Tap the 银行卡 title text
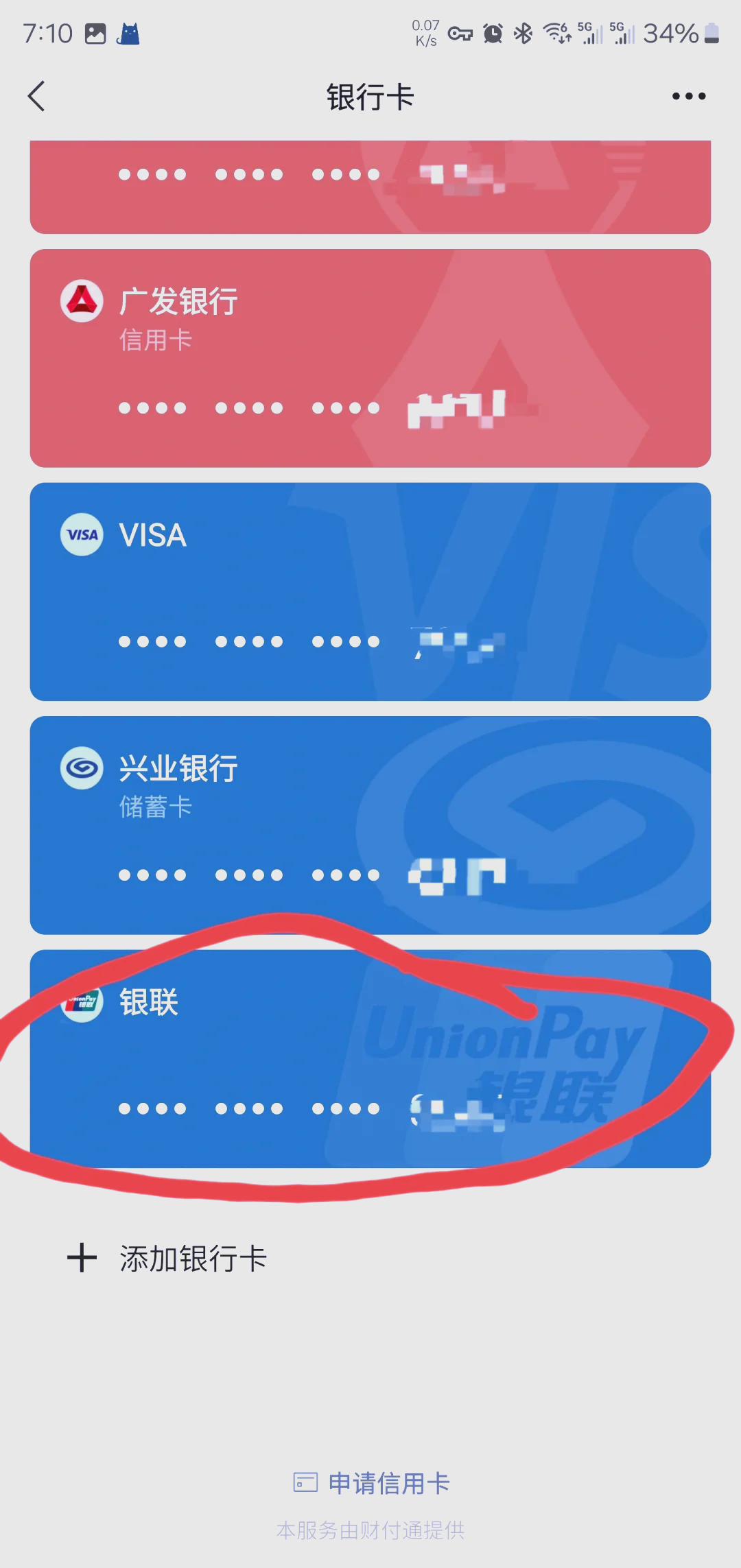The width and height of the screenshot is (741, 1568). 370,96
